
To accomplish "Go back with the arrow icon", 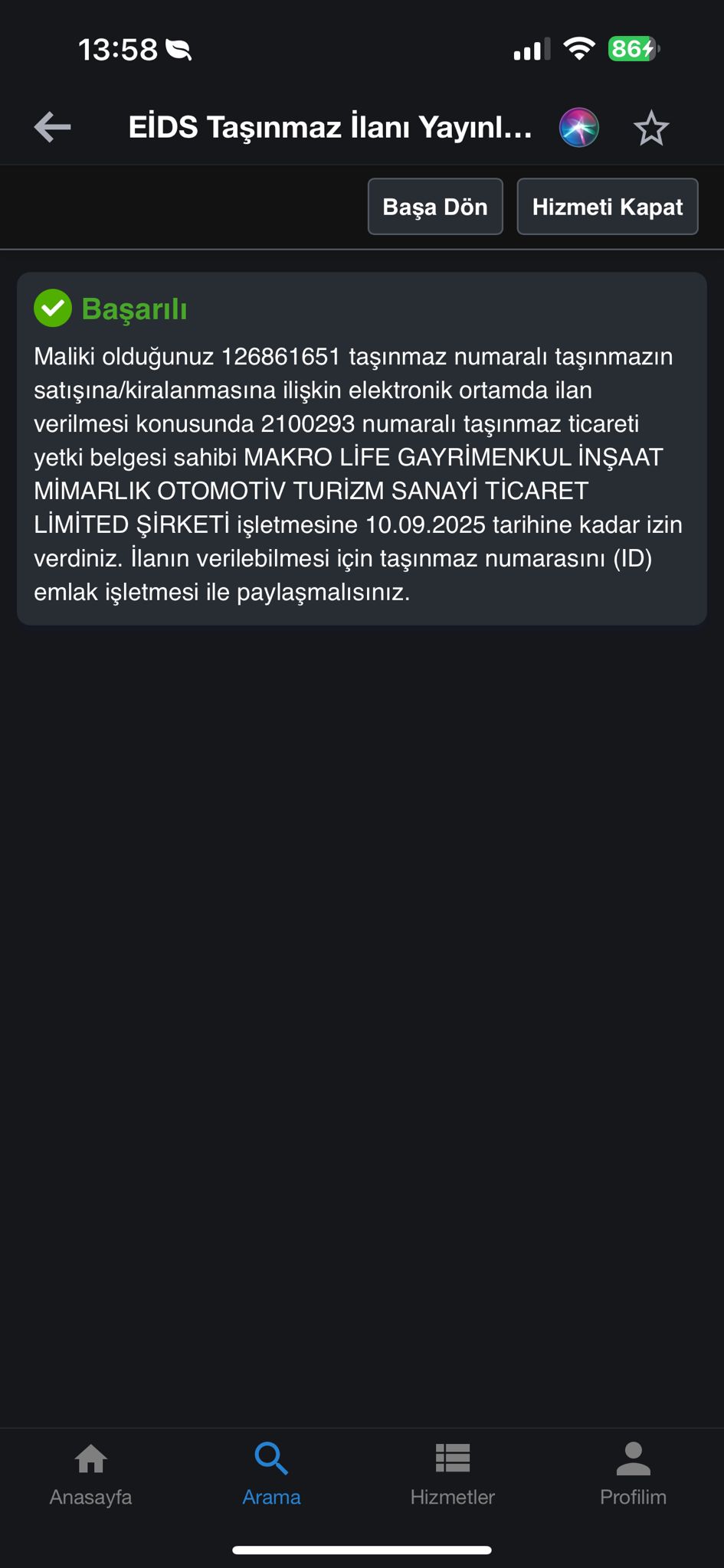I will 52,127.
